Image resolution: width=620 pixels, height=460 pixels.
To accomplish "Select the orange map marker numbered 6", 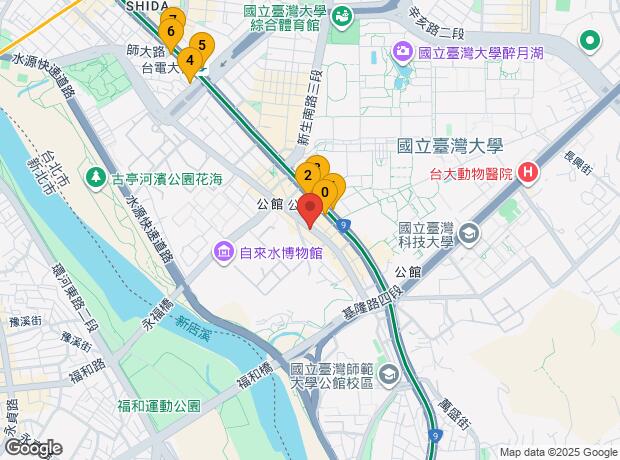I will (172, 32).
